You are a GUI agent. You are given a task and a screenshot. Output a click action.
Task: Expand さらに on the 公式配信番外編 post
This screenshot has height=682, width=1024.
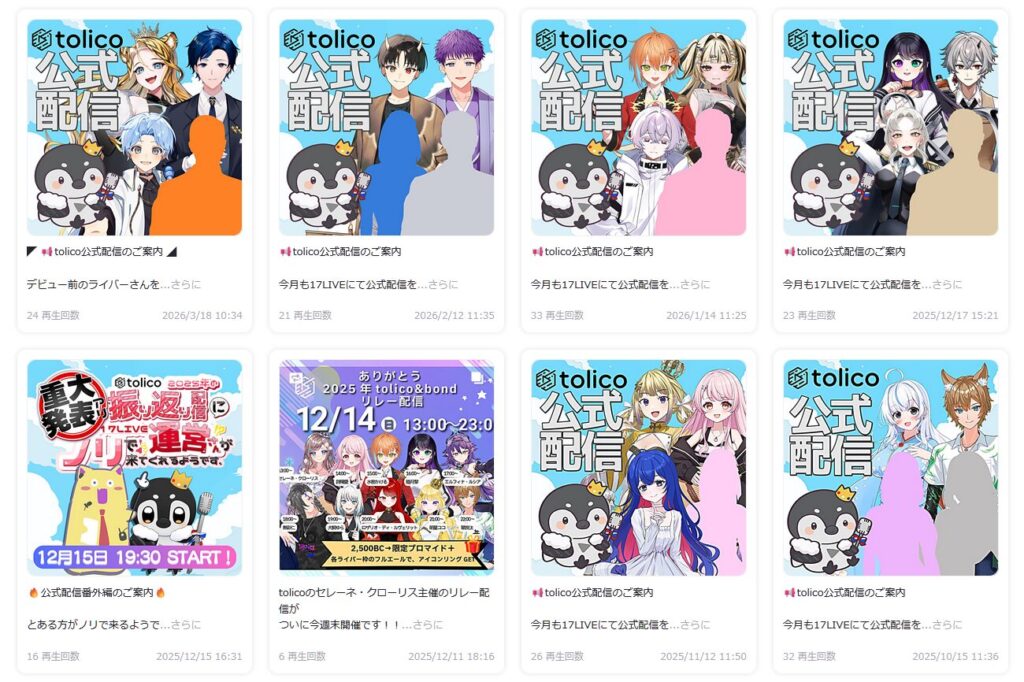(185, 625)
